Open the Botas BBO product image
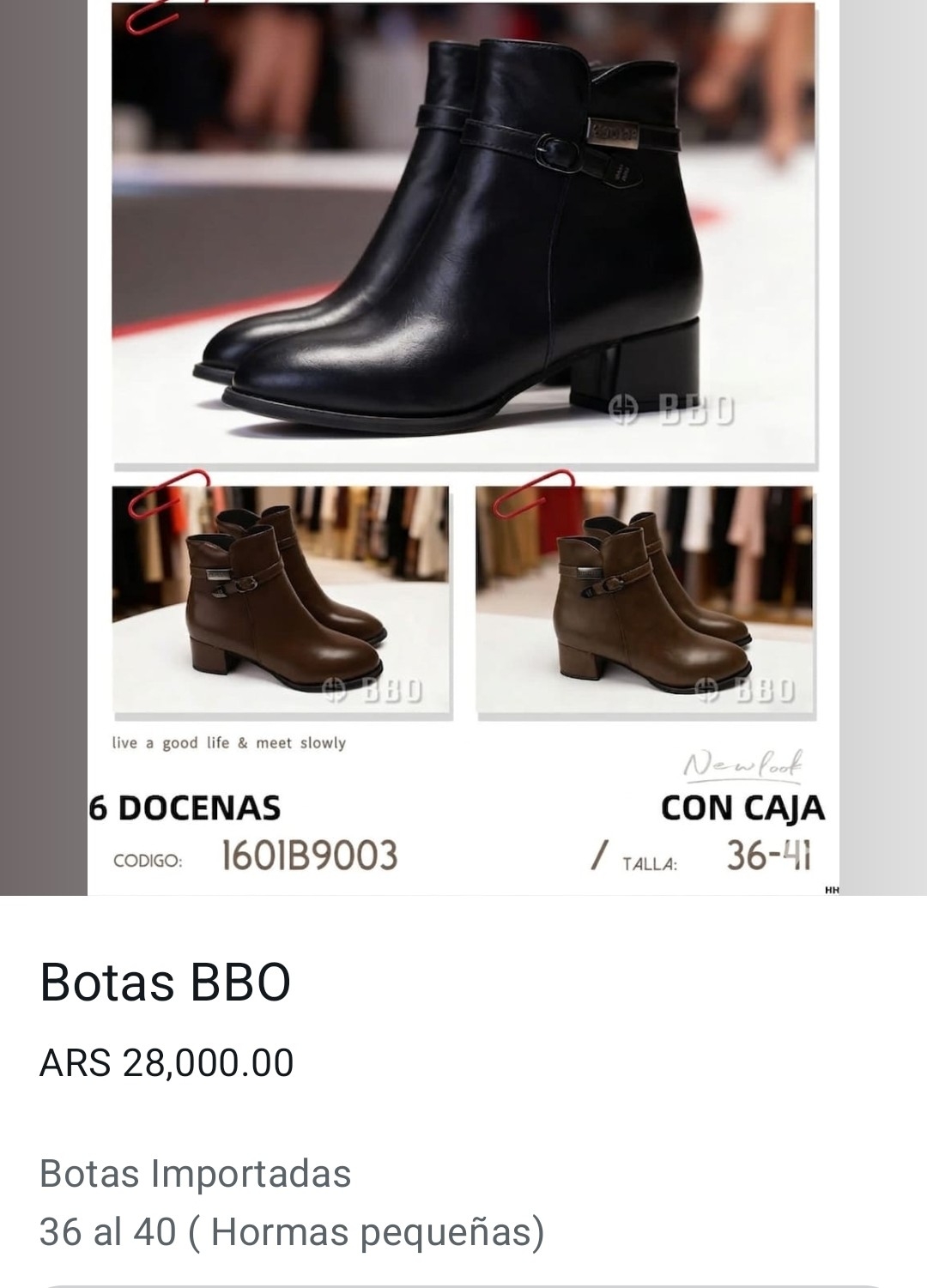The height and width of the screenshot is (1288, 927). click(x=463, y=446)
